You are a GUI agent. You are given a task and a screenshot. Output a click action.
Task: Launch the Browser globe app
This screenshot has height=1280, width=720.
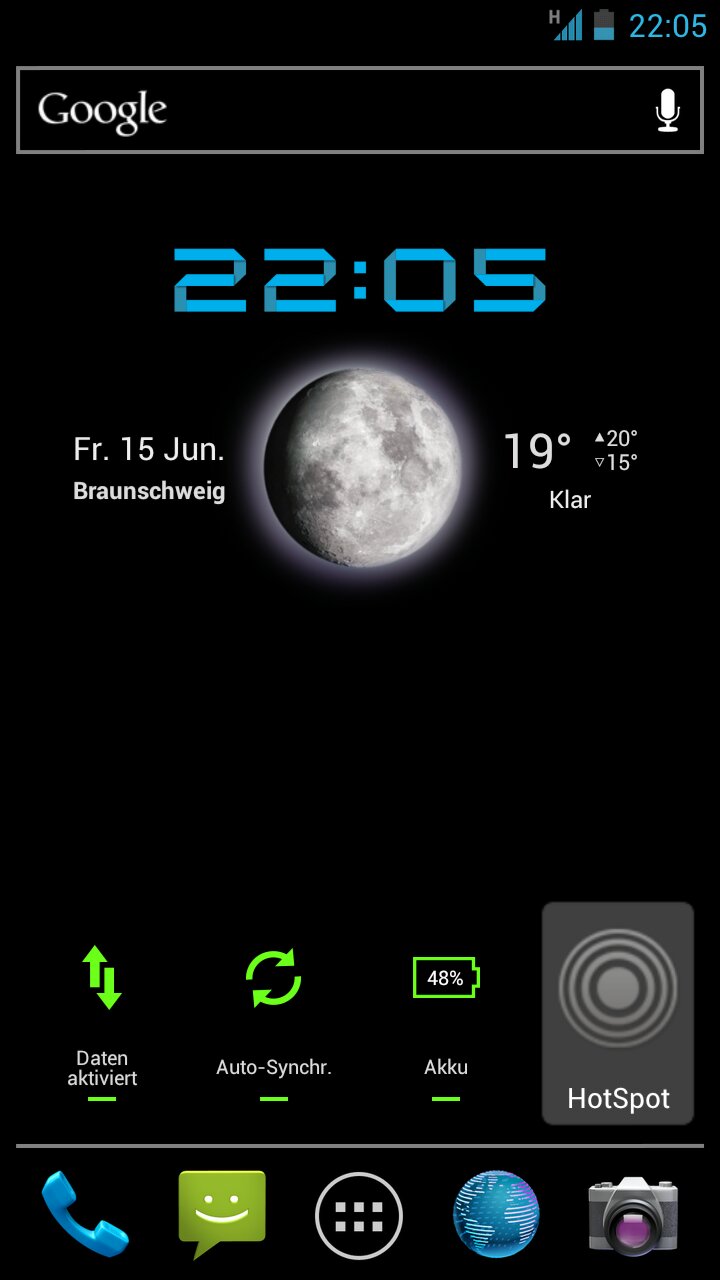click(x=496, y=1214)
